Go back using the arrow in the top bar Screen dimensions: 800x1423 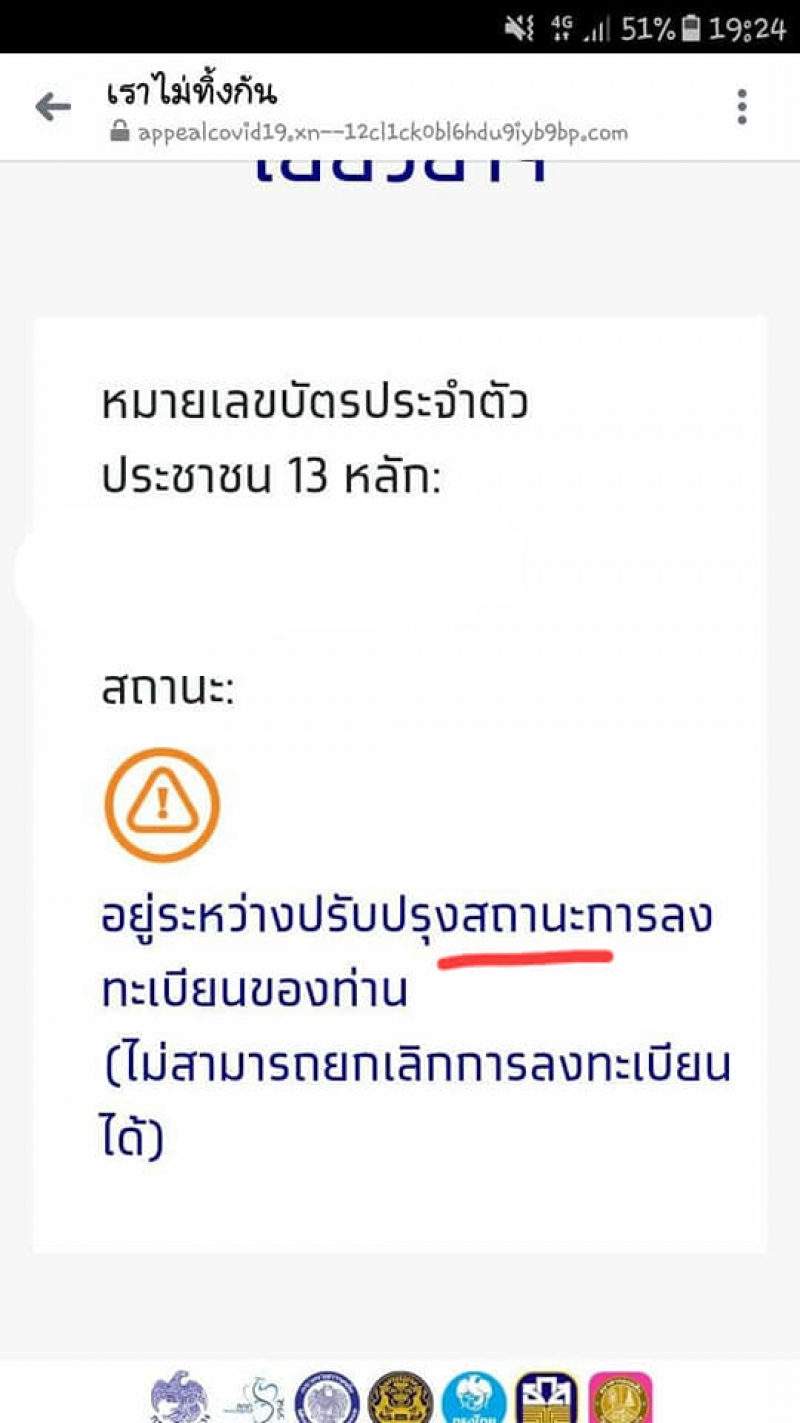(53, 107)
